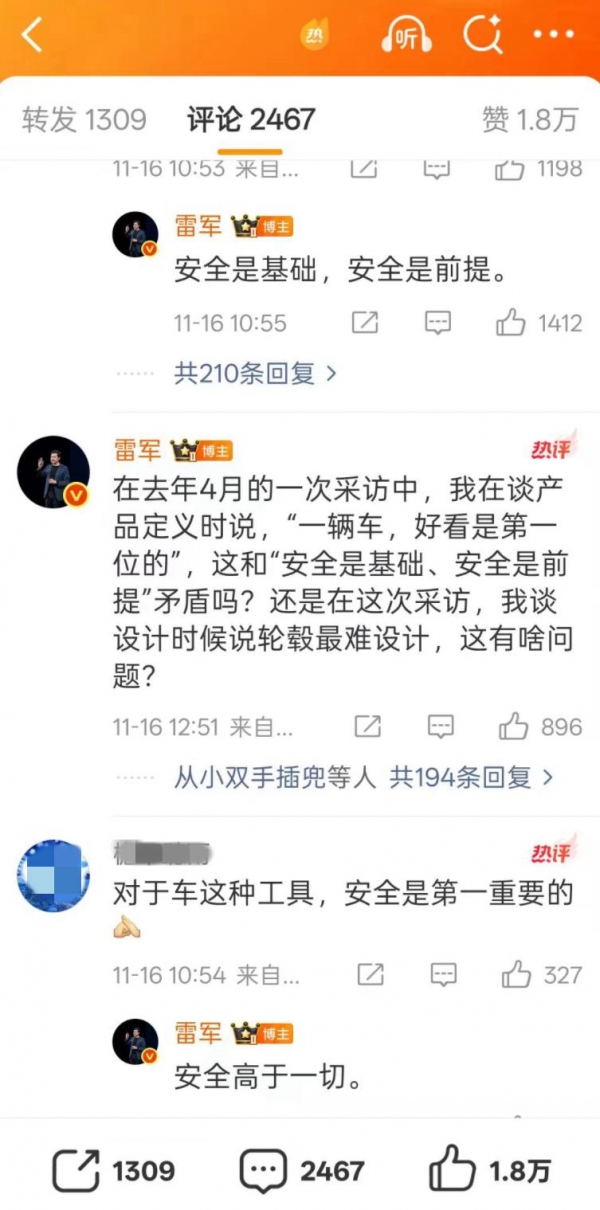The image size is (600, 1210).
Task: Select the 评论 2467 tab
Action: coord(250,120)
